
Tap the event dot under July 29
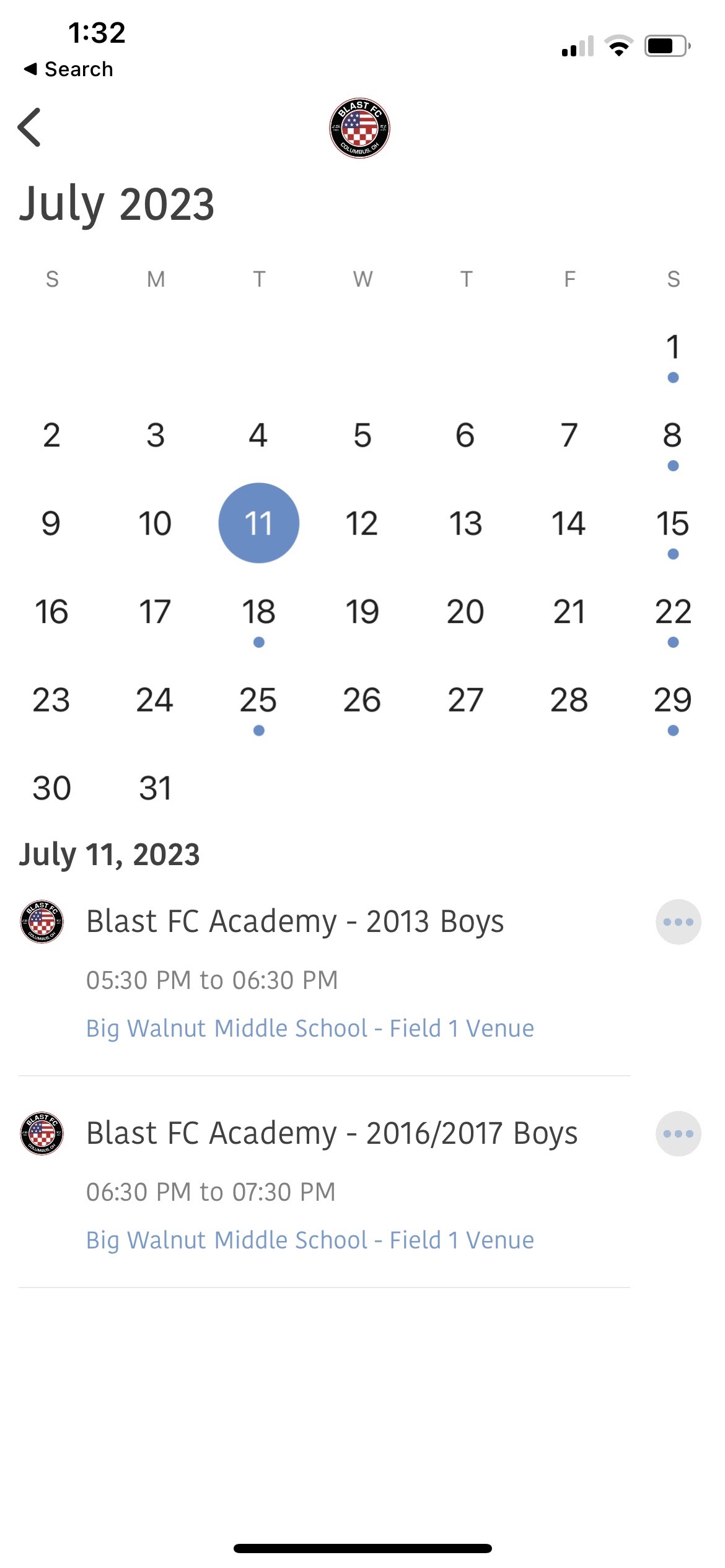673,731
